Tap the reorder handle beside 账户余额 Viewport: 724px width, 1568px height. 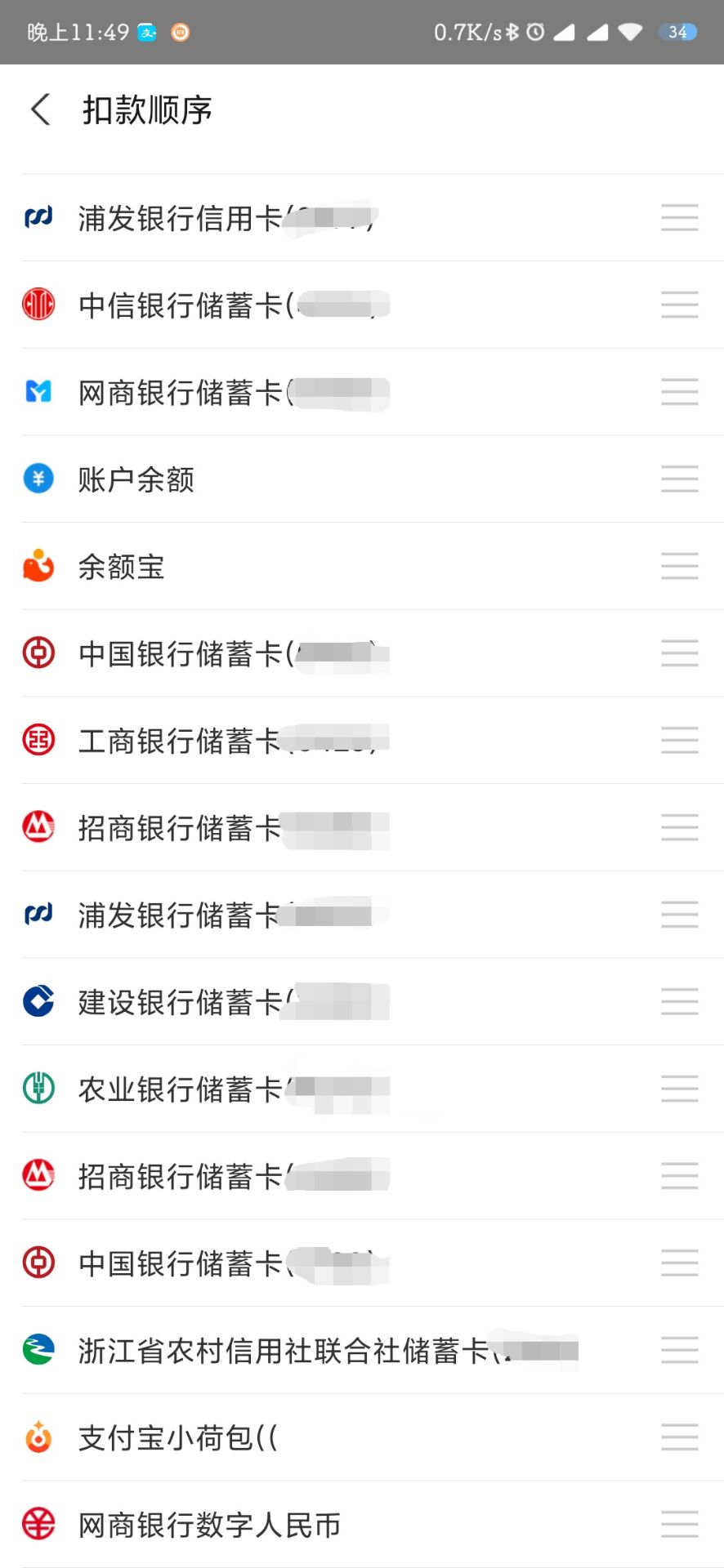679,479
